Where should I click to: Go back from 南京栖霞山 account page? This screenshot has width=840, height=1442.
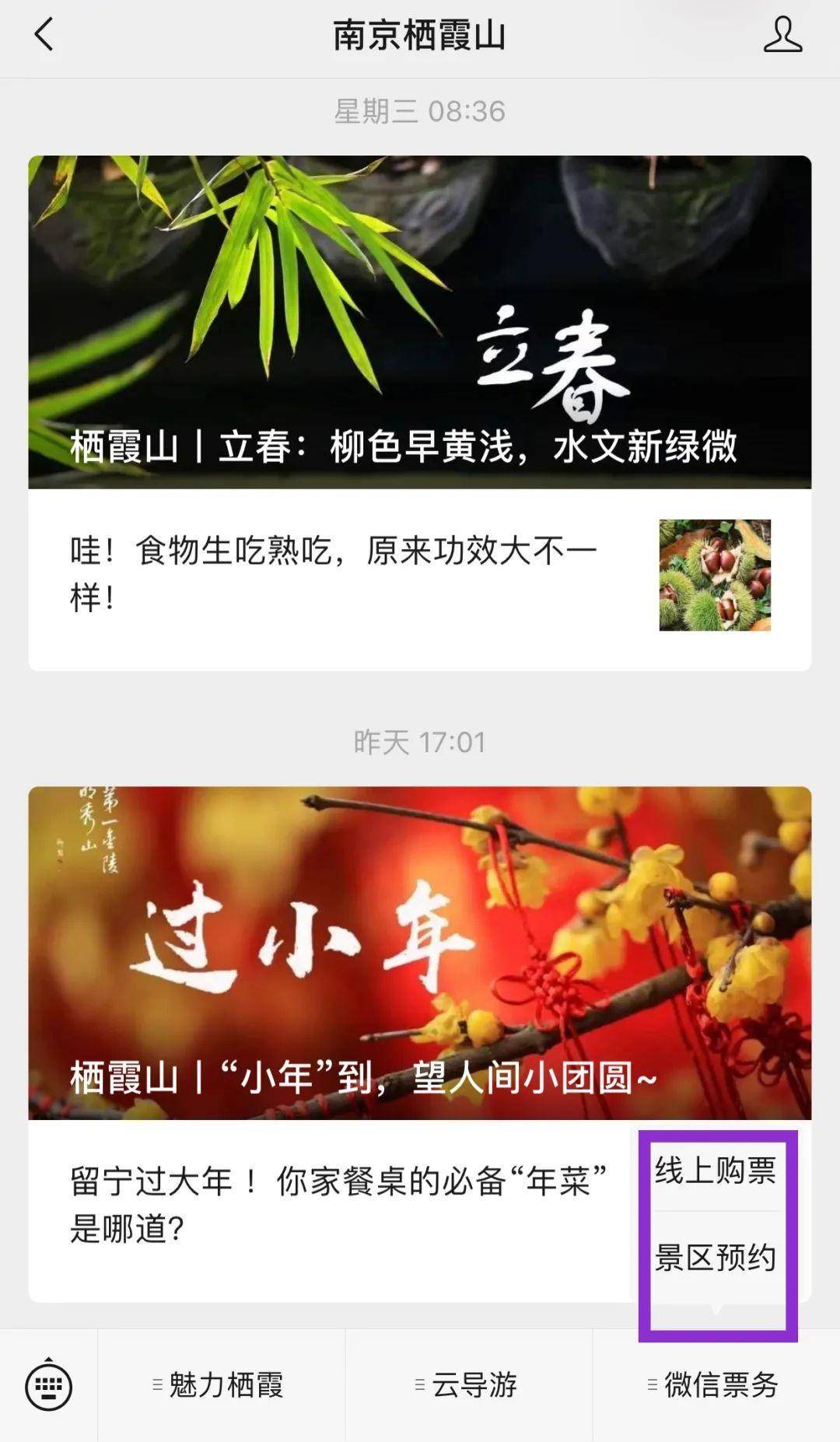[x=44, y=35]
